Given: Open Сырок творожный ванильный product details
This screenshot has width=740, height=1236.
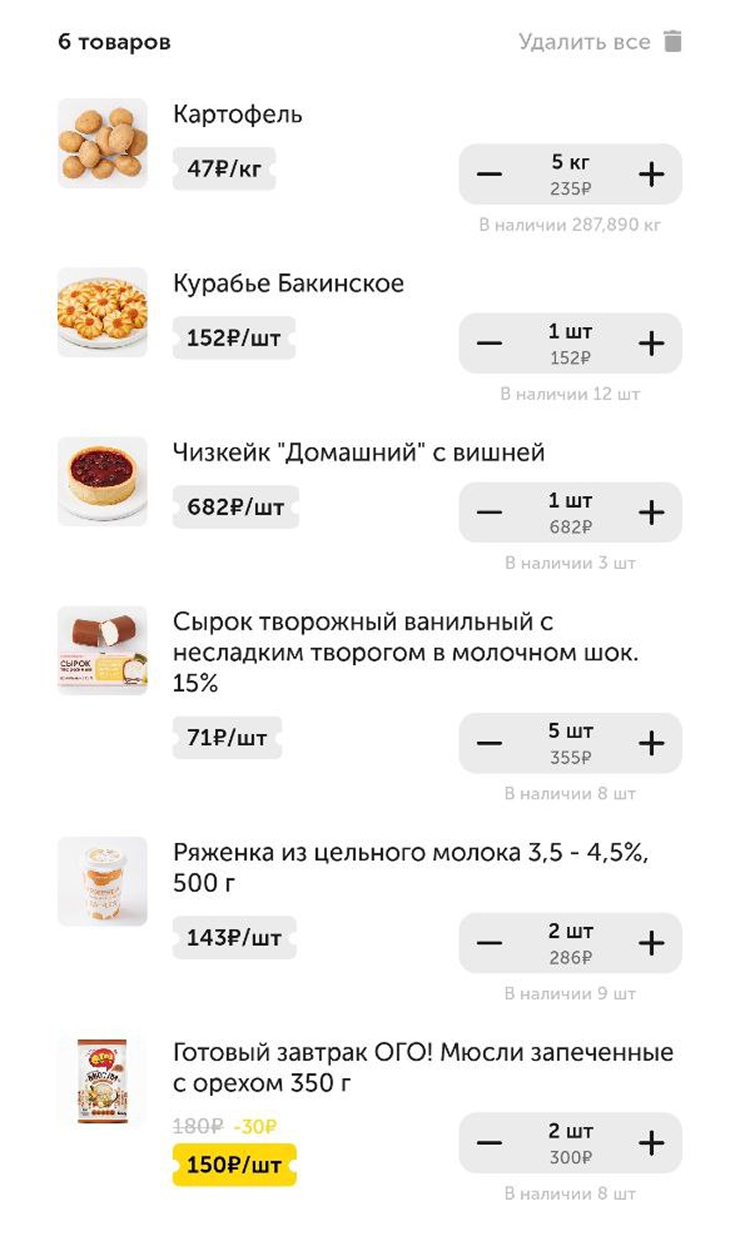Looking at the screenshot, I should 102,650.
